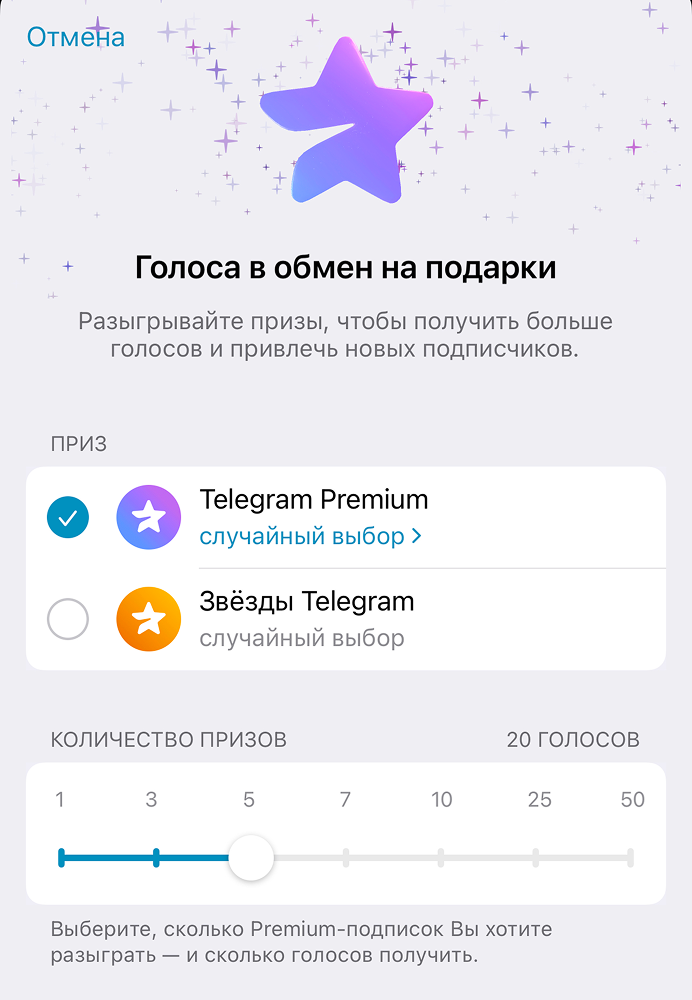This screenshot has height=1000, width=692.
Task: Open случайный выбор under Telegram Premium
Action: point(310,536)
